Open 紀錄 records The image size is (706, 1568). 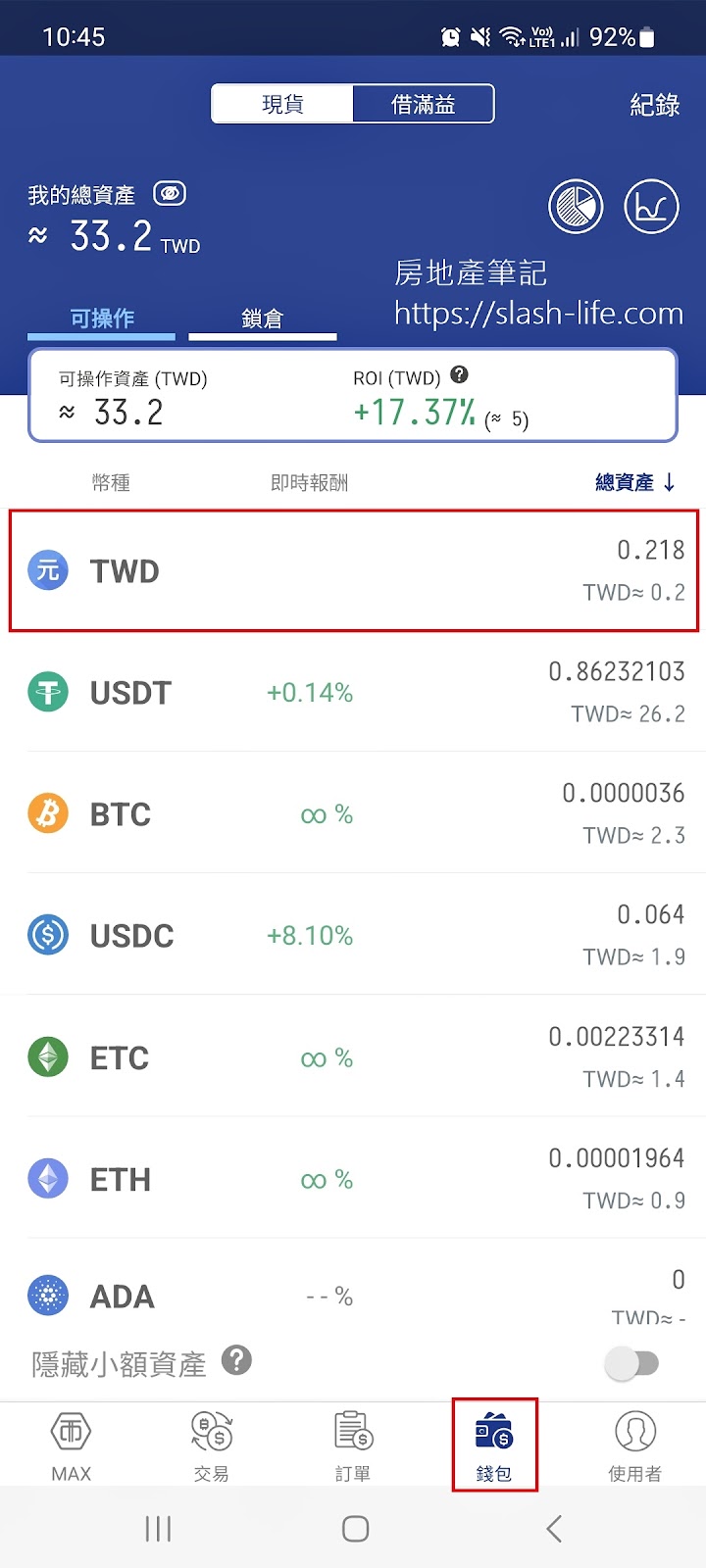pos(654,105)
